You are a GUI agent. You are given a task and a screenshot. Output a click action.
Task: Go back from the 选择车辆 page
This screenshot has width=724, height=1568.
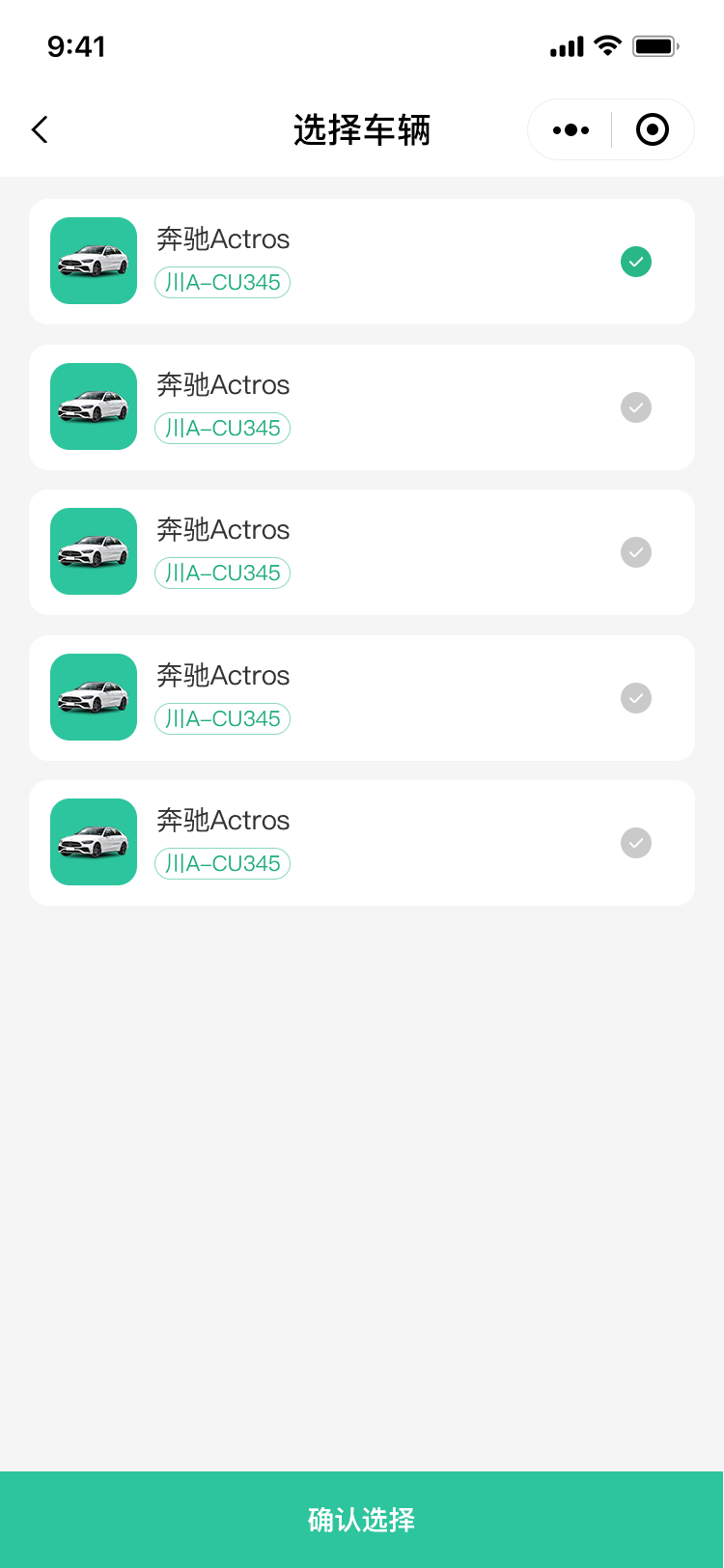[x=40, y=129]
